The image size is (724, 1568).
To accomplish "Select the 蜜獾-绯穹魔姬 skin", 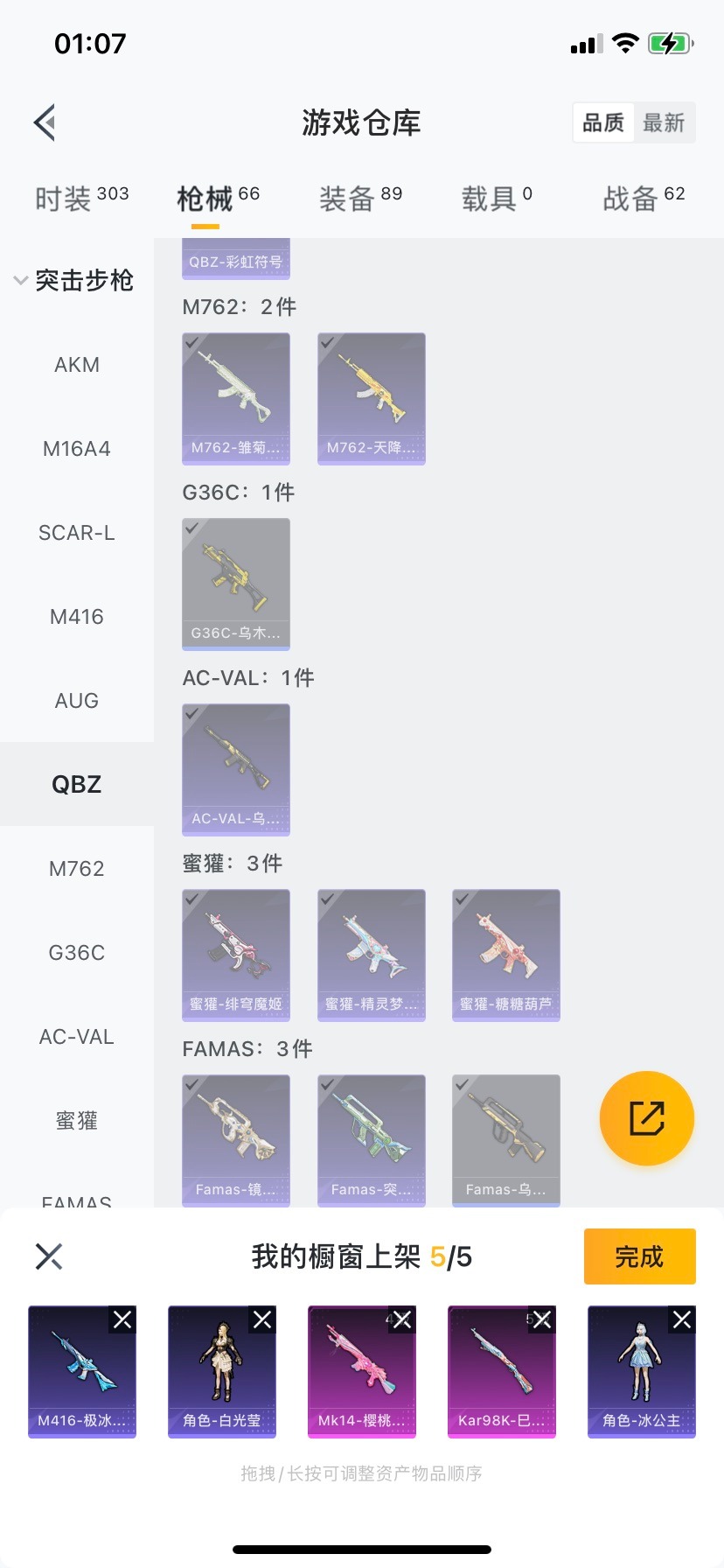I will click(236, 955).
